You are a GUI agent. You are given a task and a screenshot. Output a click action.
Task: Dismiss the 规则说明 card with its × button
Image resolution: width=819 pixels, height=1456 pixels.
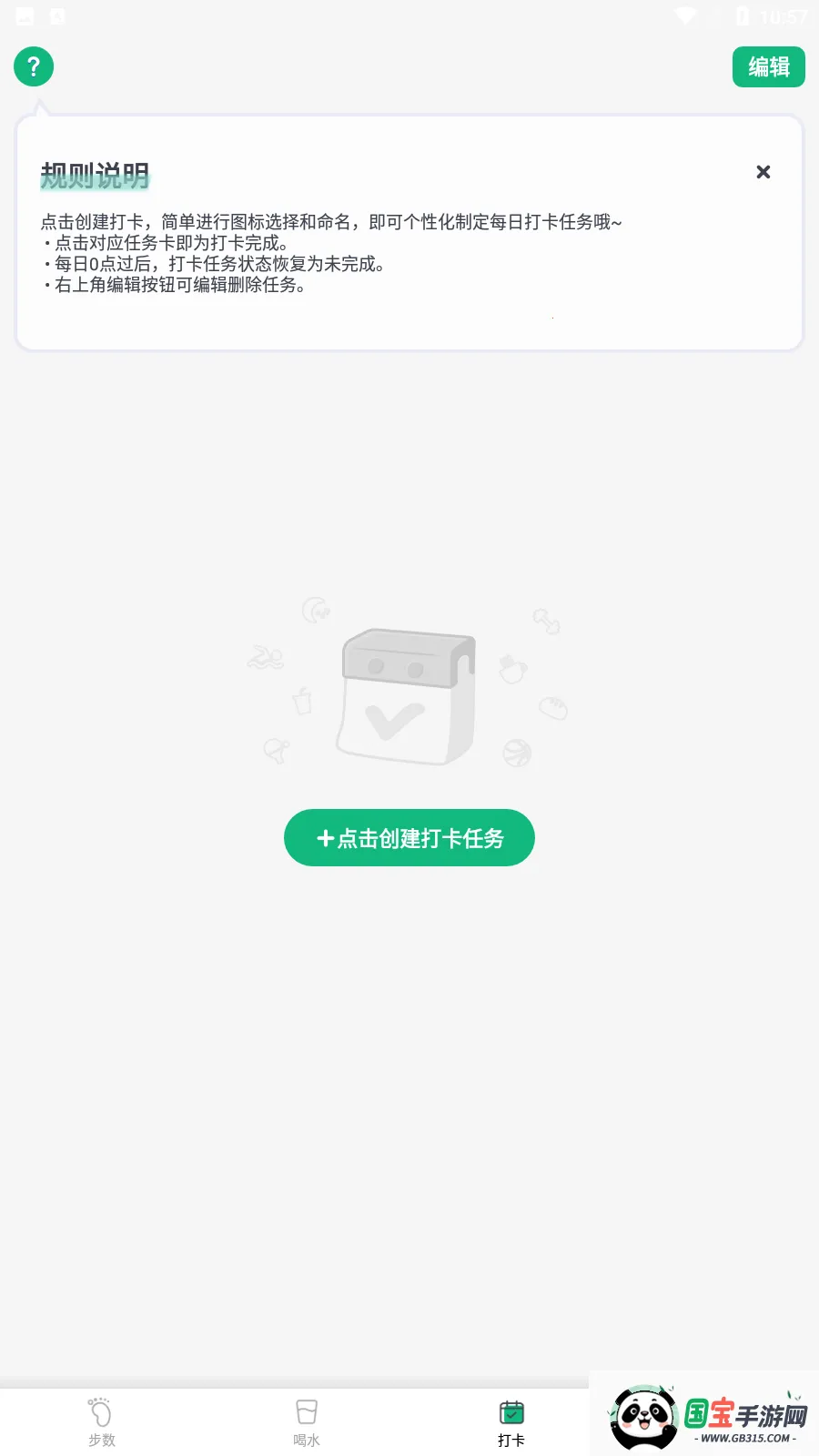click(x=763, y=172)
